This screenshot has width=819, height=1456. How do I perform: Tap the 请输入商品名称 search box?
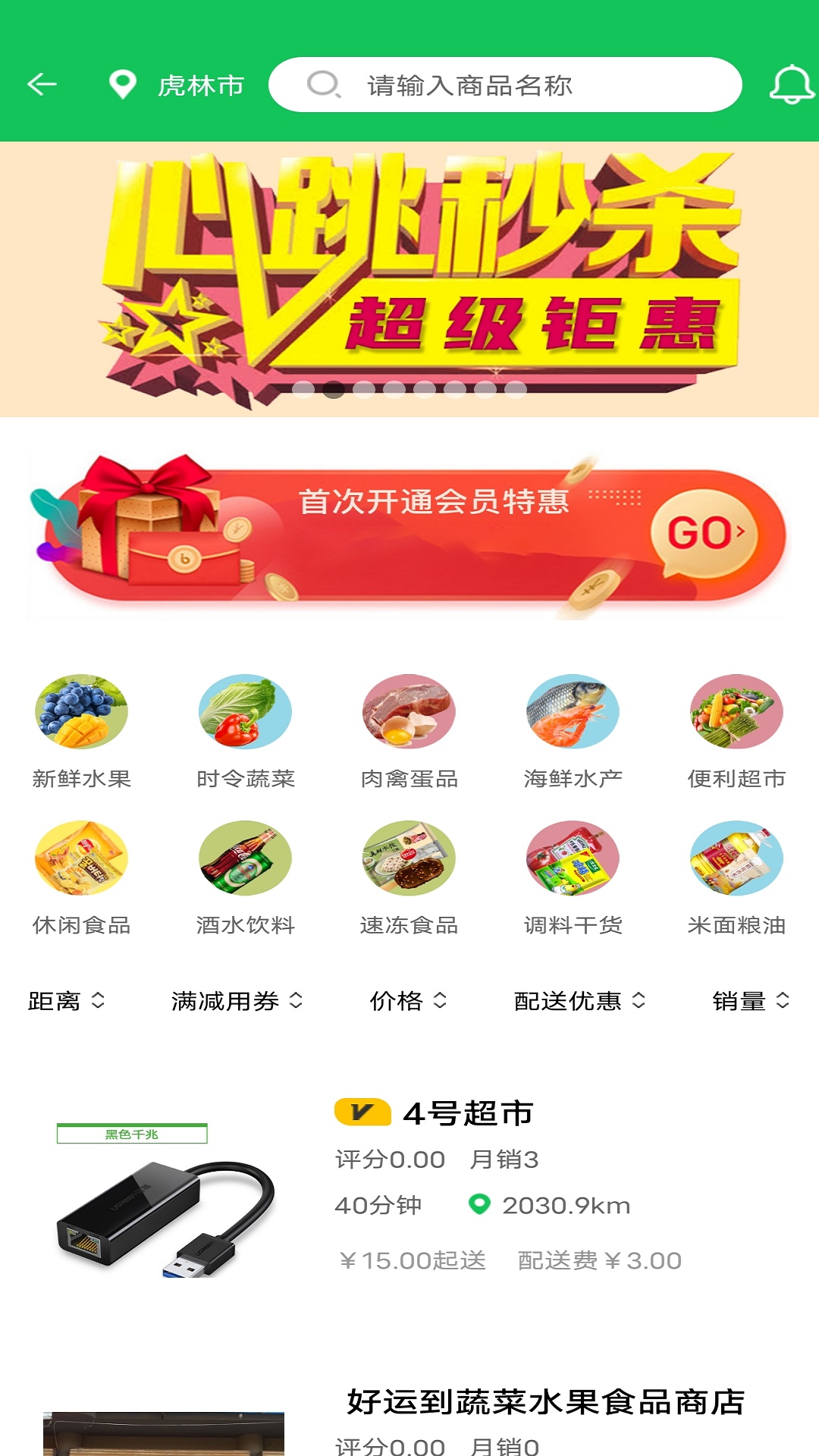(504, 85)
